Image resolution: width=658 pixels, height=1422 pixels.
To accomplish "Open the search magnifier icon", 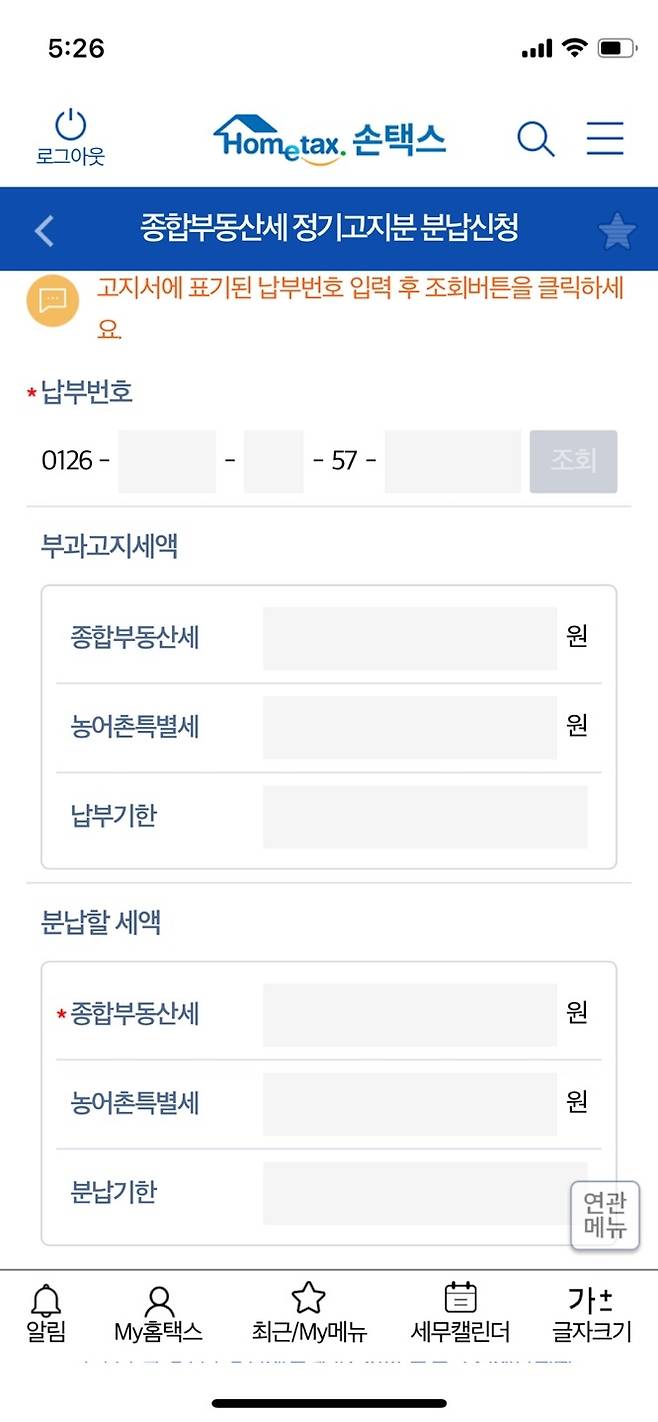I will (x=535, y=138).
